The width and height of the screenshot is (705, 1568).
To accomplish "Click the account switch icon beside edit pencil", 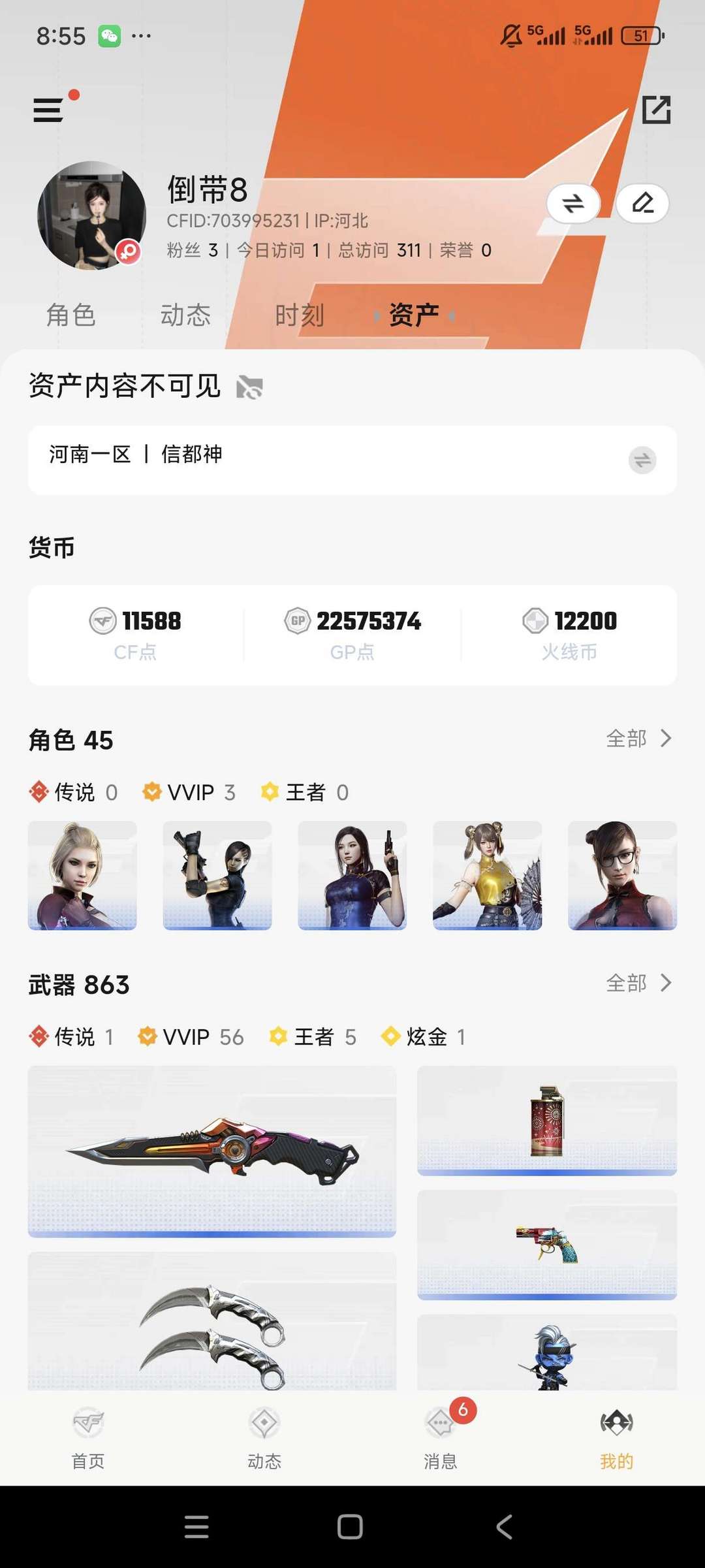I will click(573, 204).
